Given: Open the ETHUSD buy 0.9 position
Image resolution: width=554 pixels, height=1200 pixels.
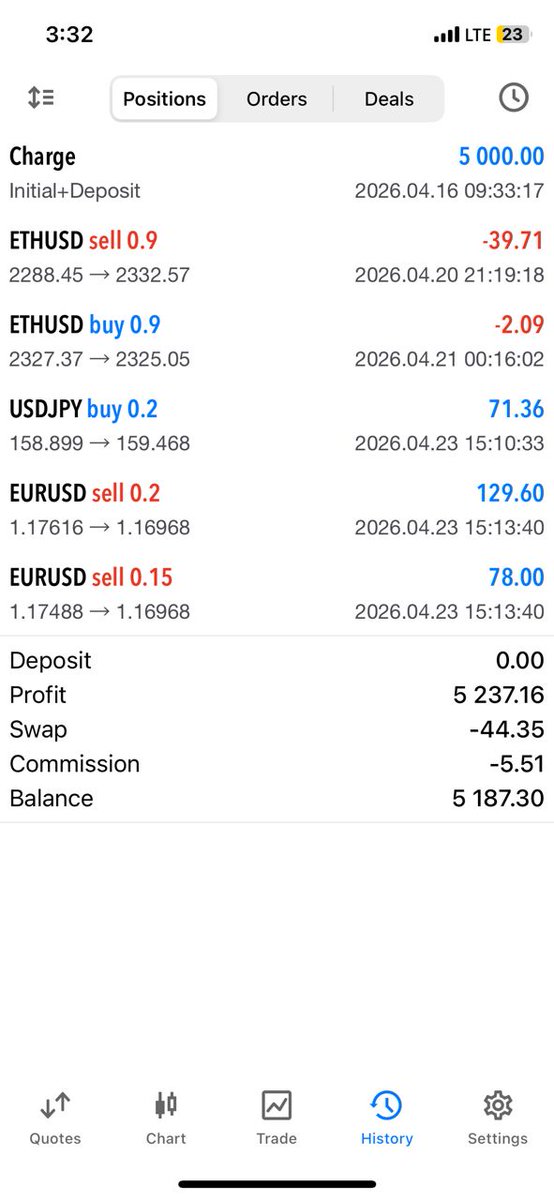Looking at the screenshot, I should [x=277, y=341].
